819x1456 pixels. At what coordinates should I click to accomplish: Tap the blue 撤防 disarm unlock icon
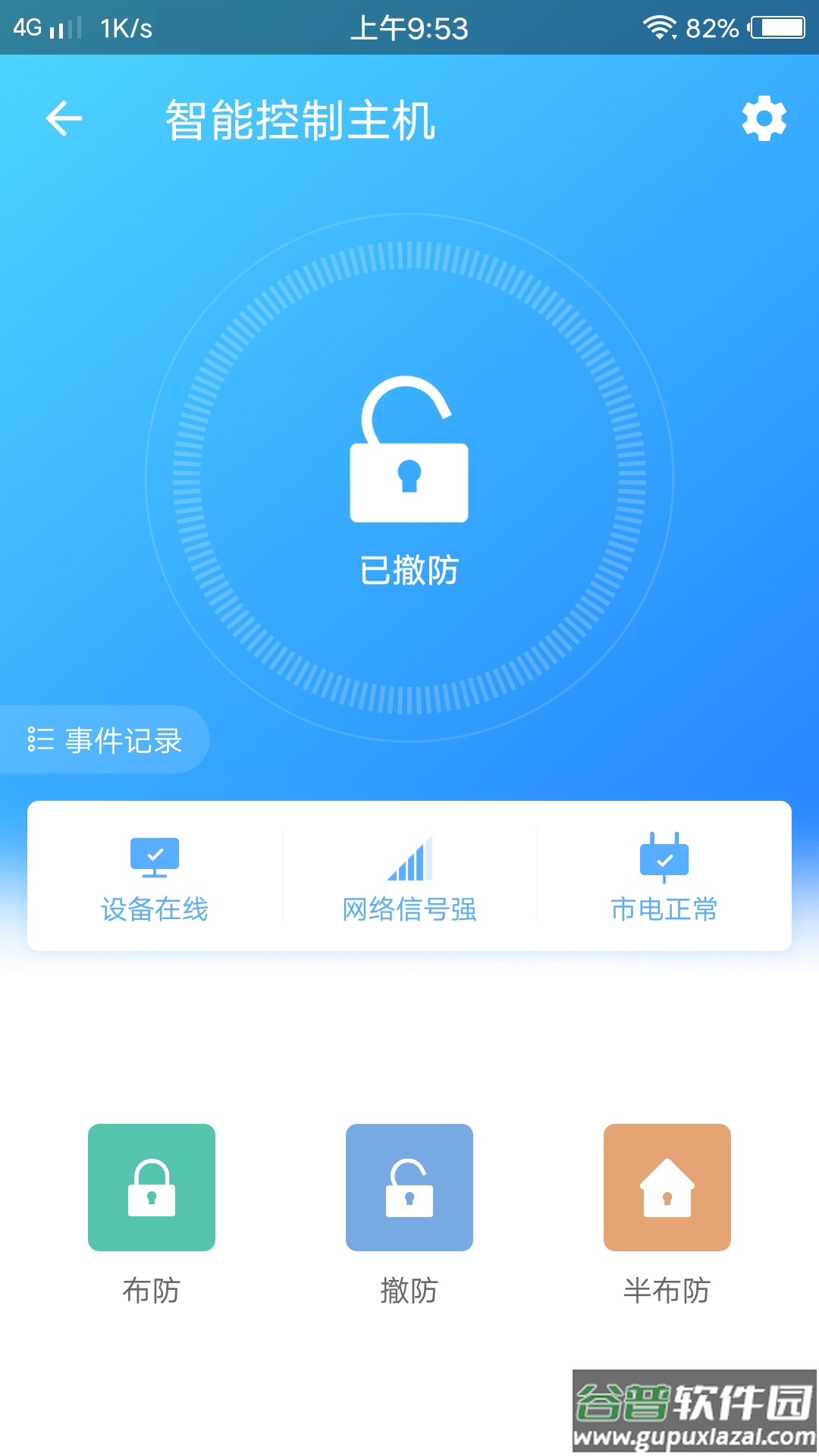(x=409, y=1188)
